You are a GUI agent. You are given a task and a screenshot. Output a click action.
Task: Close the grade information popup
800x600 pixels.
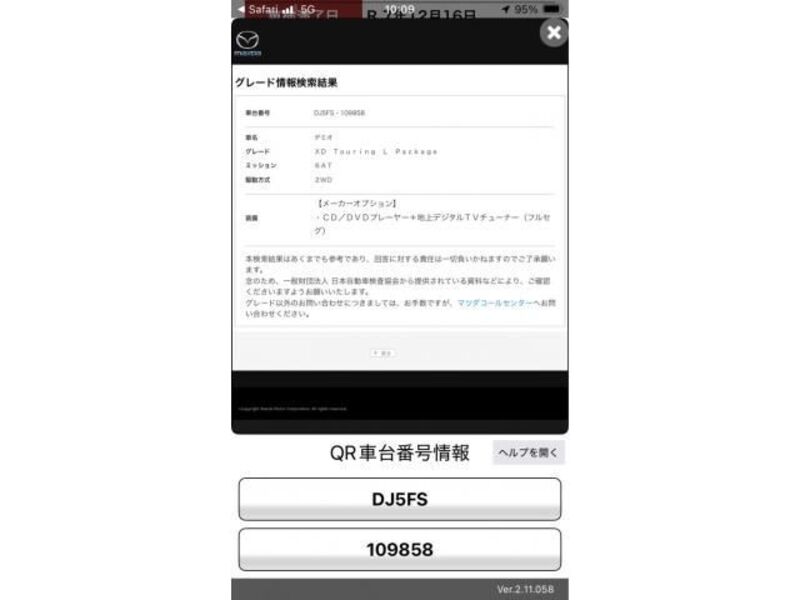pos(553,33)
